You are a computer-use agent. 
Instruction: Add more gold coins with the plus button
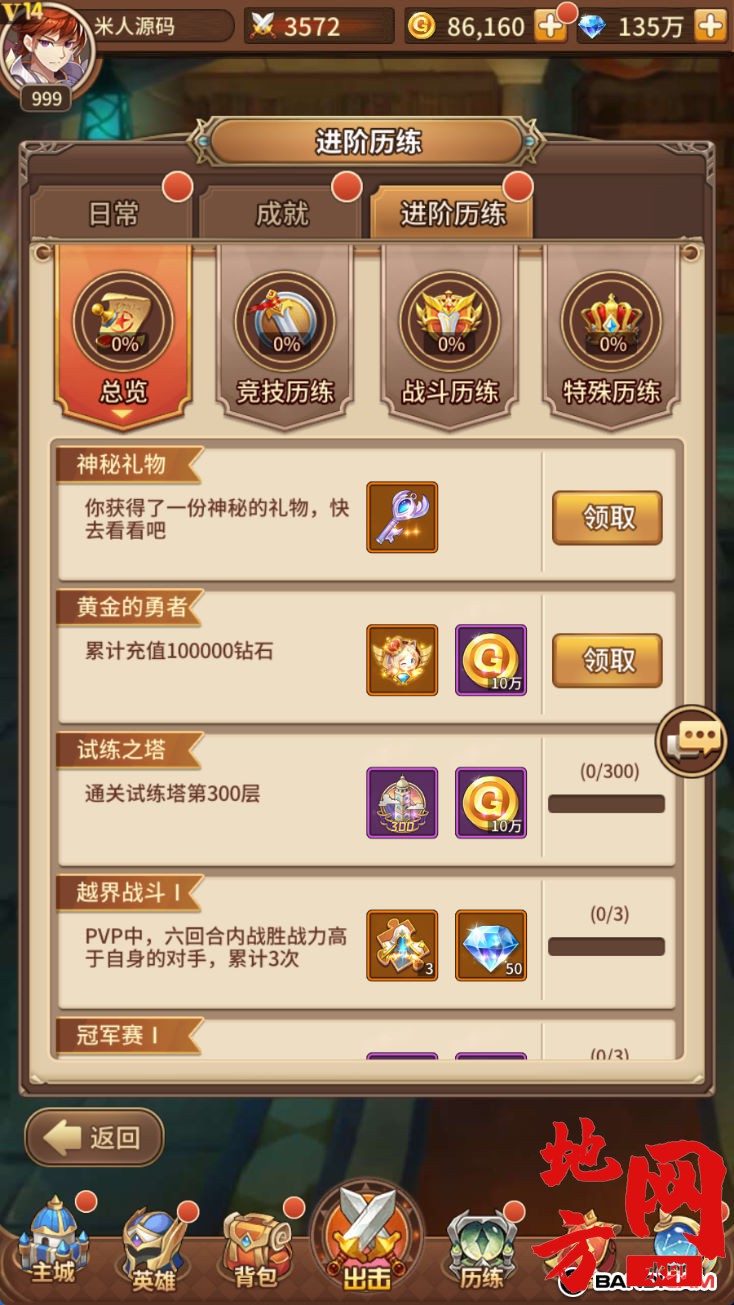551,26
